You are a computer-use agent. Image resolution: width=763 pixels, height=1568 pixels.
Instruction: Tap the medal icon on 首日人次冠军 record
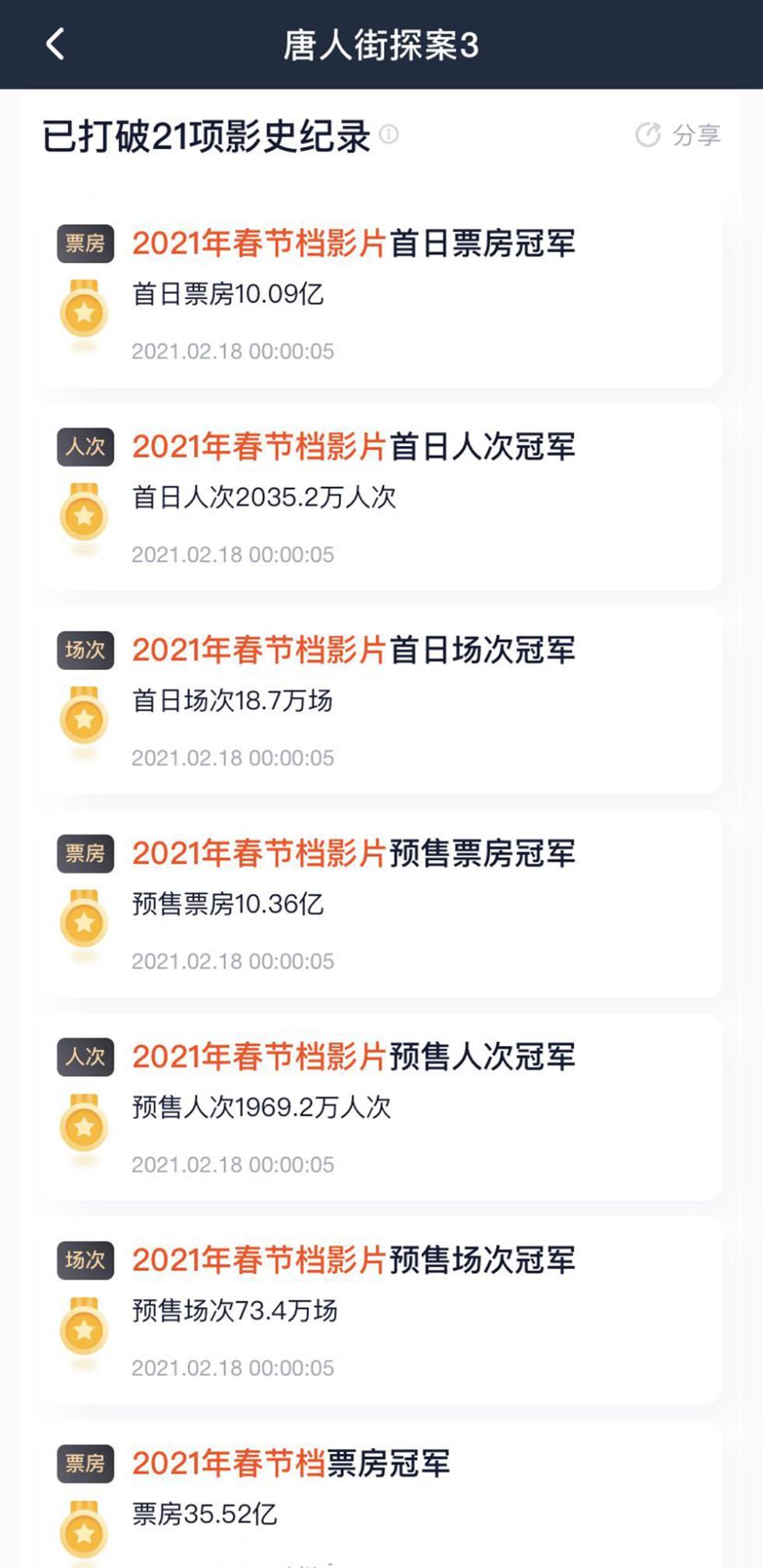click(86, 512)
